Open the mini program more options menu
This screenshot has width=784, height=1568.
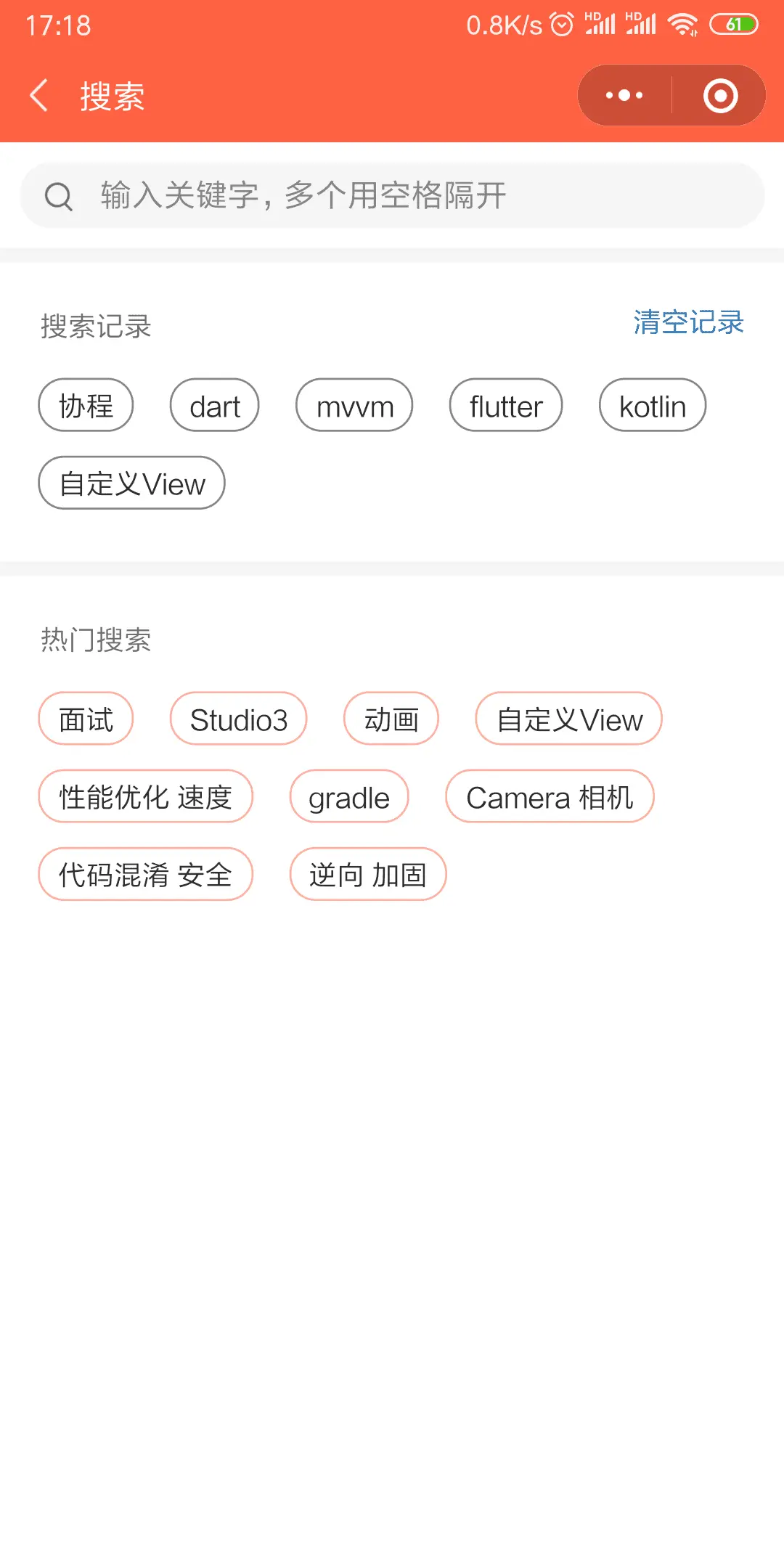click(x=624, y=96)
